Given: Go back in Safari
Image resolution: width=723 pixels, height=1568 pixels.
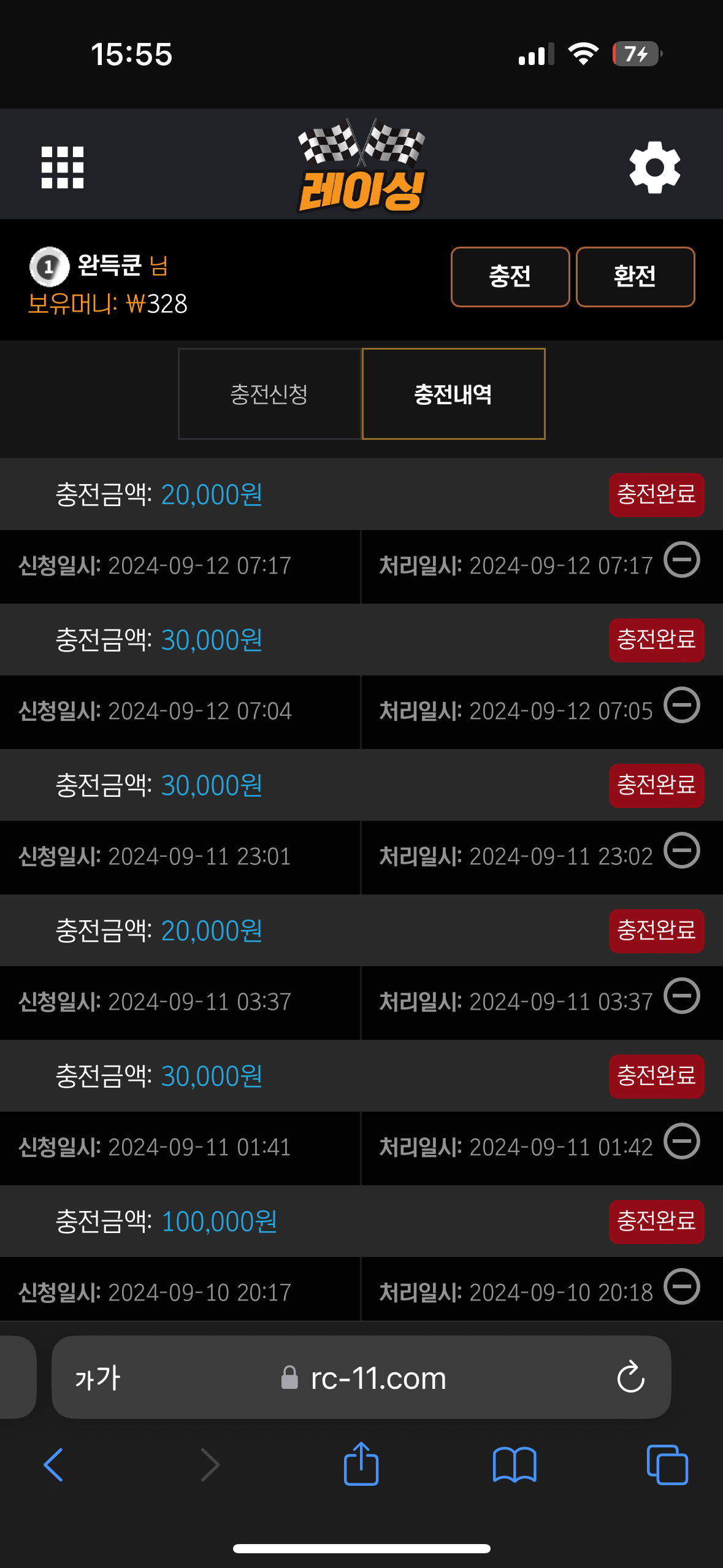Looking at the screenshot, I should pos(53,1465).
